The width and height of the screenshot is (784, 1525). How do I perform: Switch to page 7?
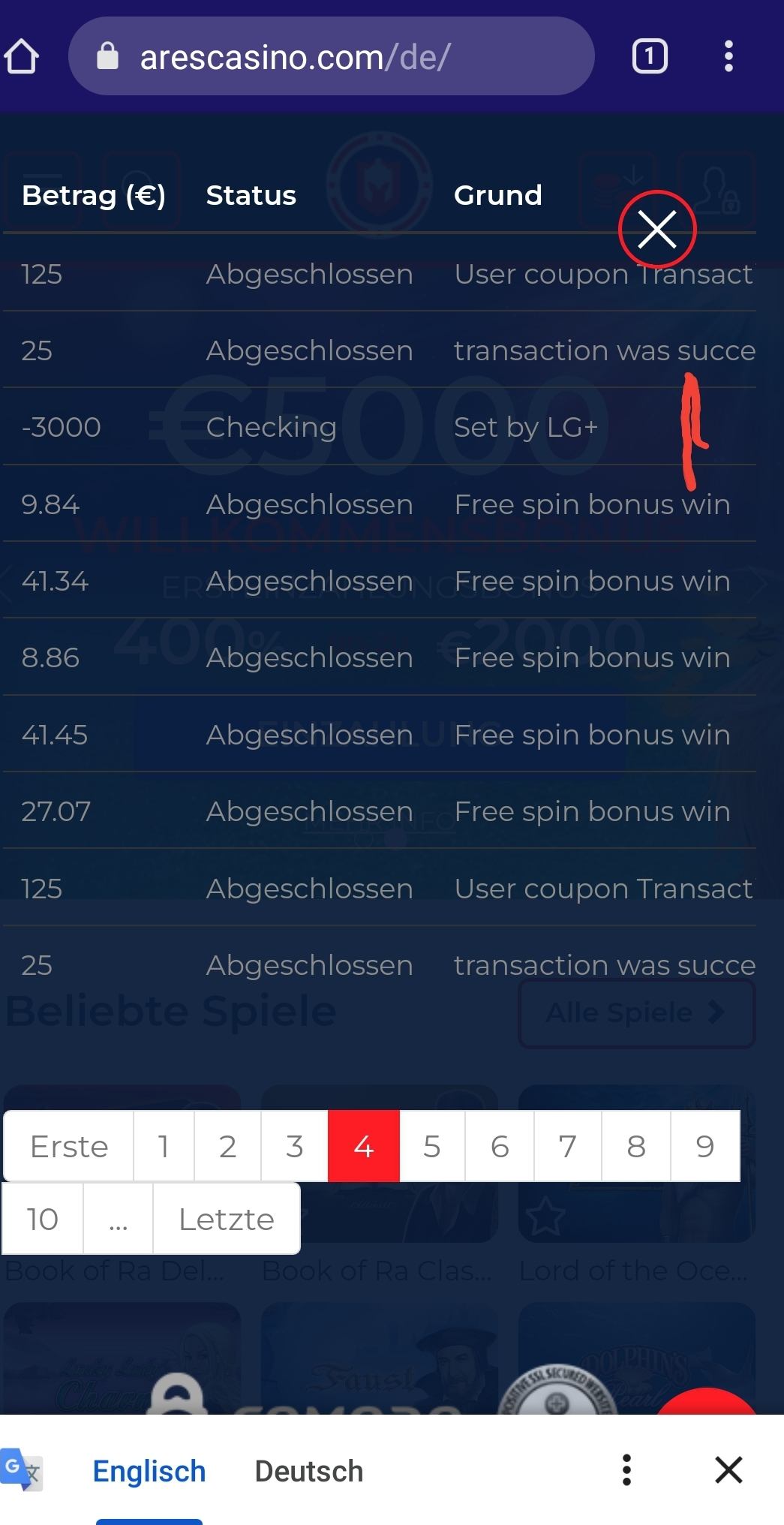pos(567,1146)
